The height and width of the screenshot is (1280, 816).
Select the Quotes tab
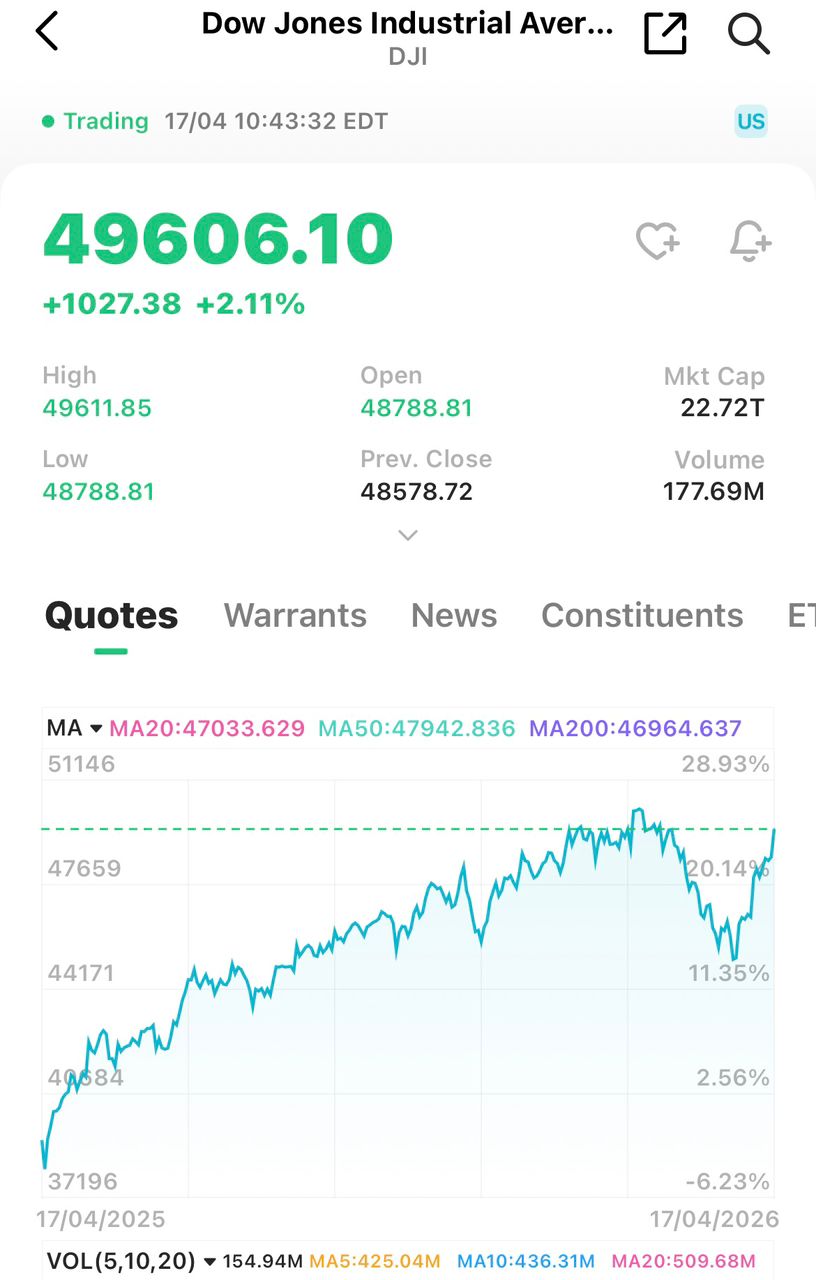coord(111,615)
